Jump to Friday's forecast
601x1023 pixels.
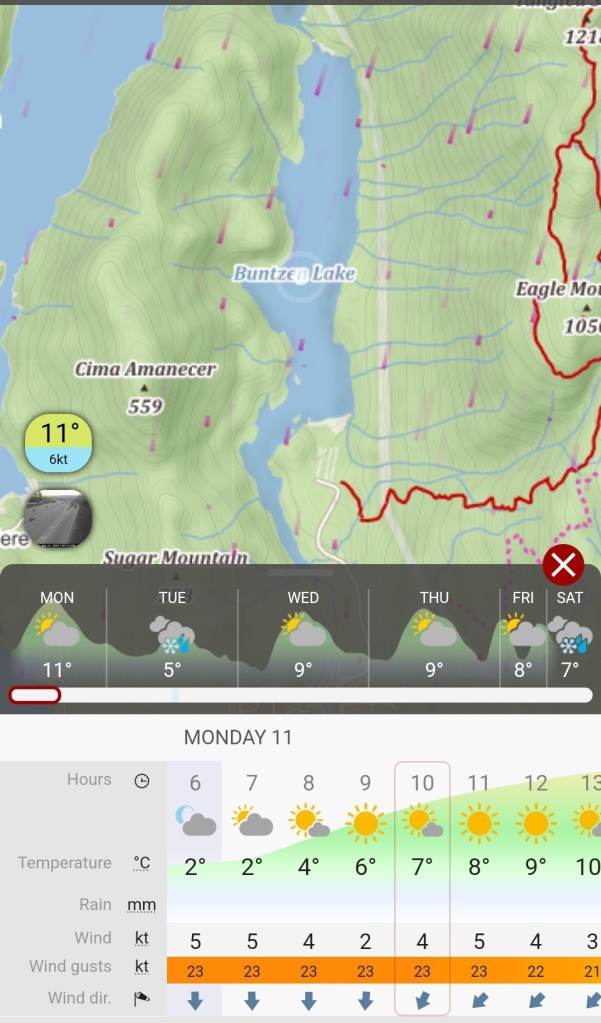[523, 633]
